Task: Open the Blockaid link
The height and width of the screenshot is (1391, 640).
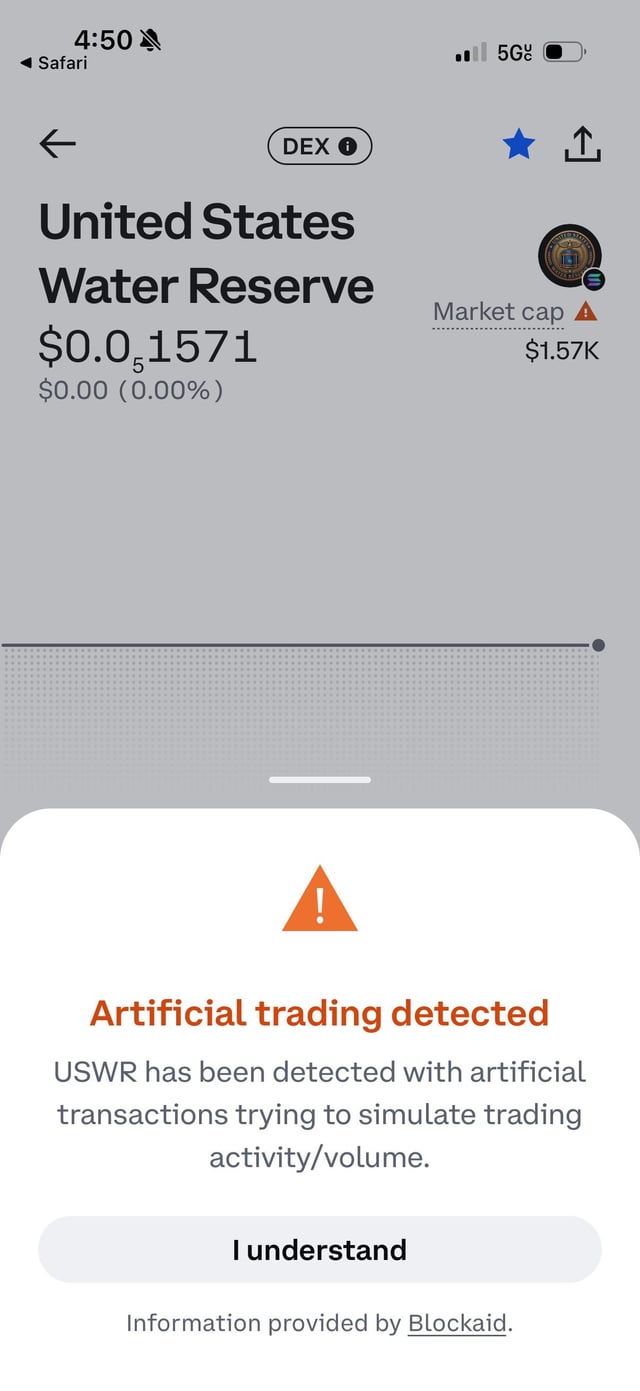Action: 457,1323
